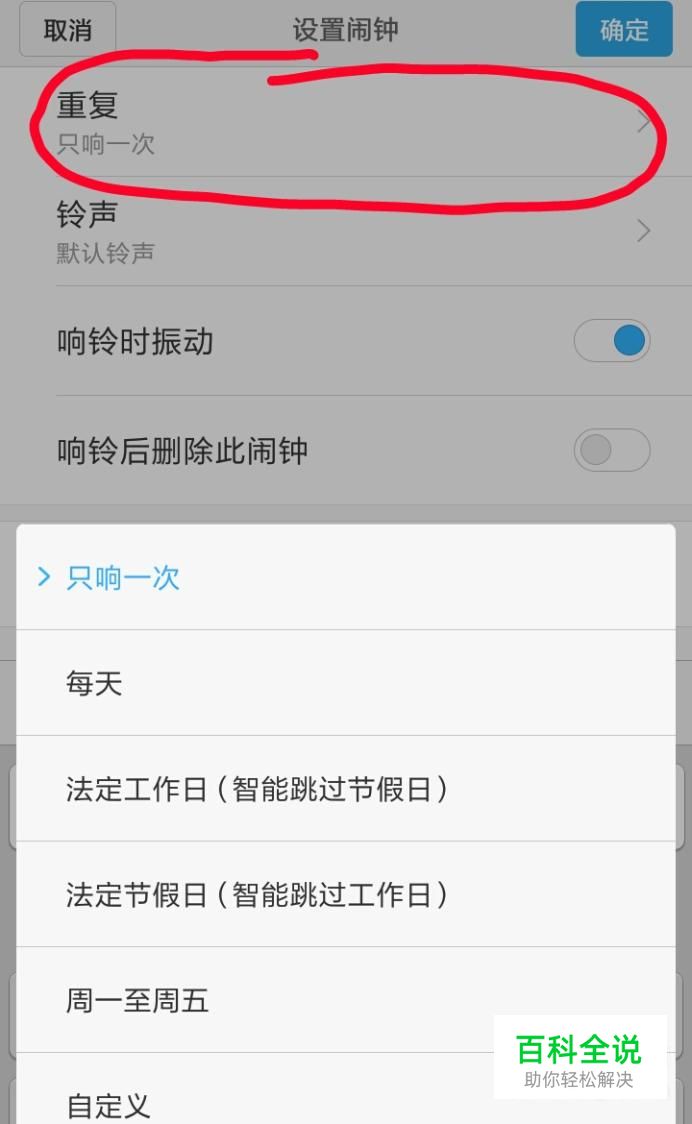
Task: Toggle 响铃时振动 vibration switch
Action: pos(612,340)
